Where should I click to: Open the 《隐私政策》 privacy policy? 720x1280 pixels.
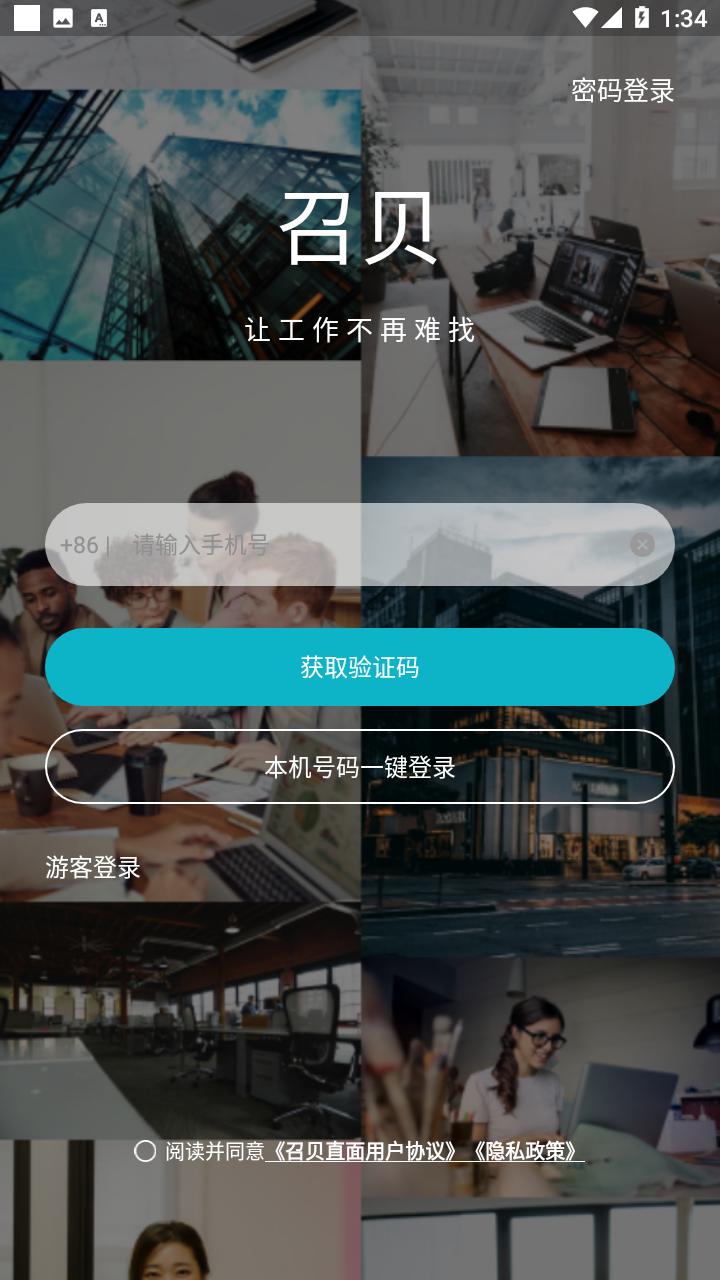pyautogui.click(x=525, y=1151)
